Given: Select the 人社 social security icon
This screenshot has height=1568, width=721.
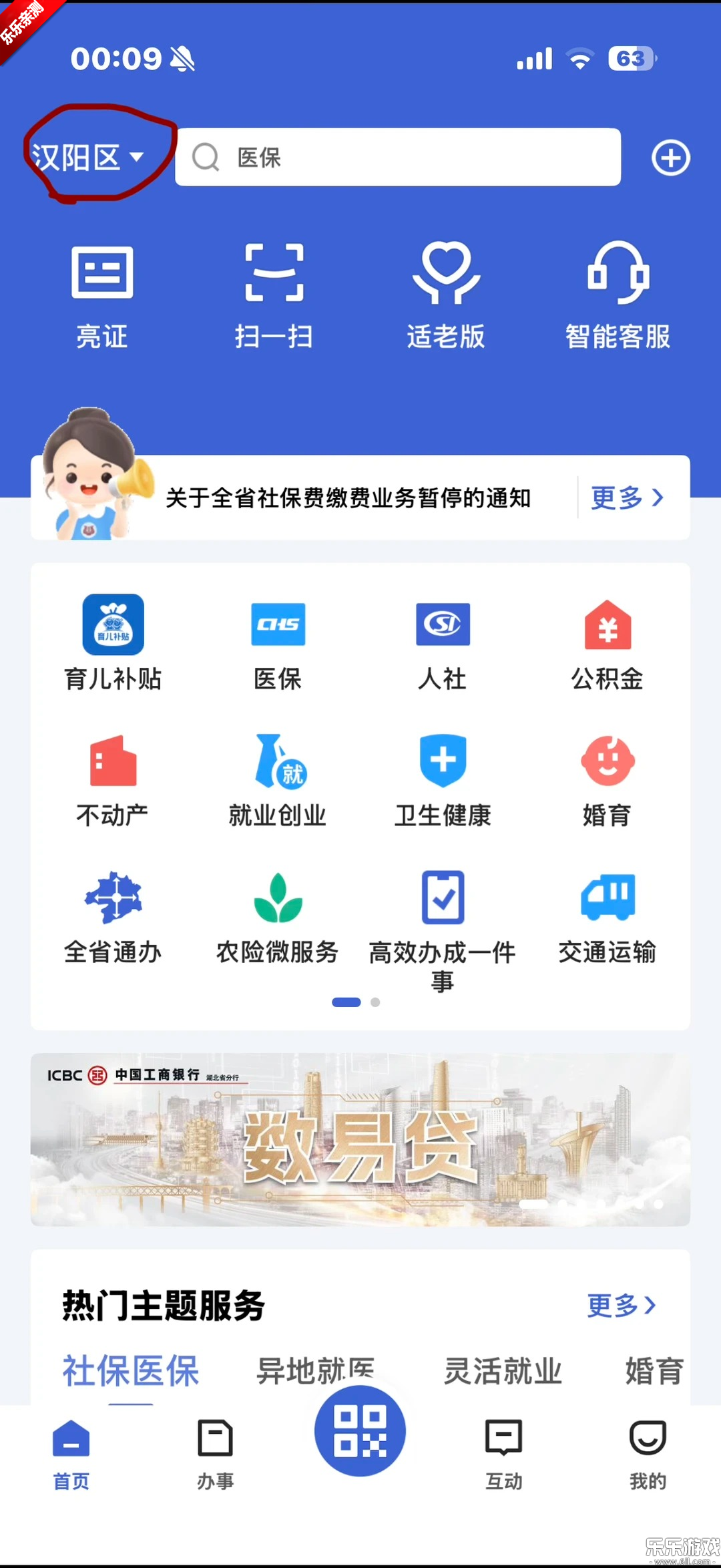Looking at the screenshot, I should pyautogui.click(x=443, y=641).
